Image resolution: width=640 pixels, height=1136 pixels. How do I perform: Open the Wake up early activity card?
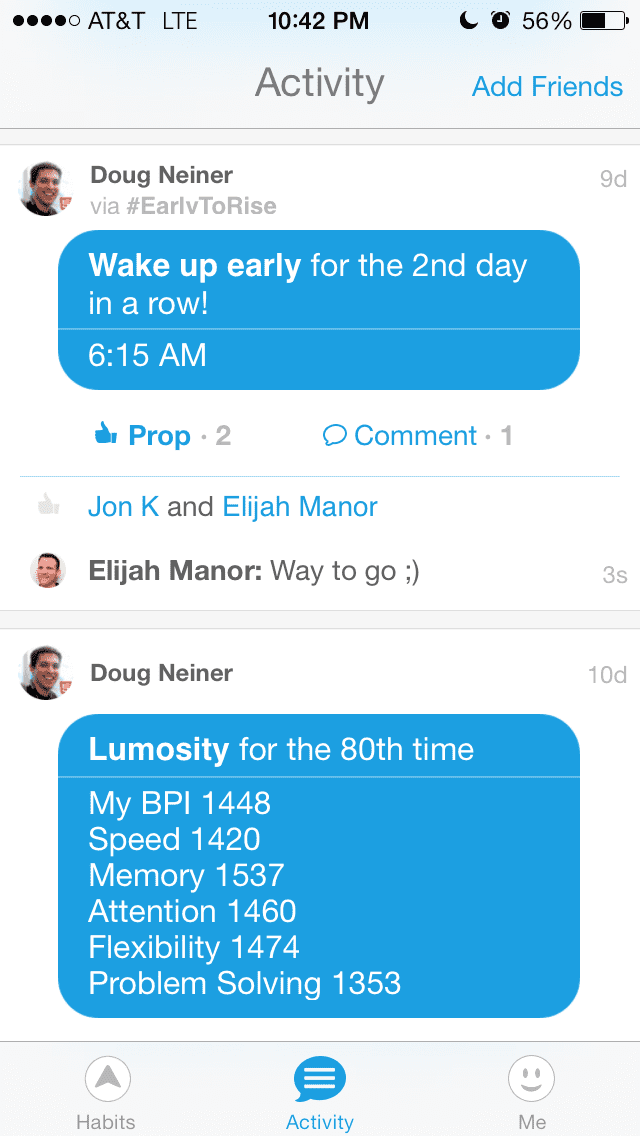[x=318, y=310]
